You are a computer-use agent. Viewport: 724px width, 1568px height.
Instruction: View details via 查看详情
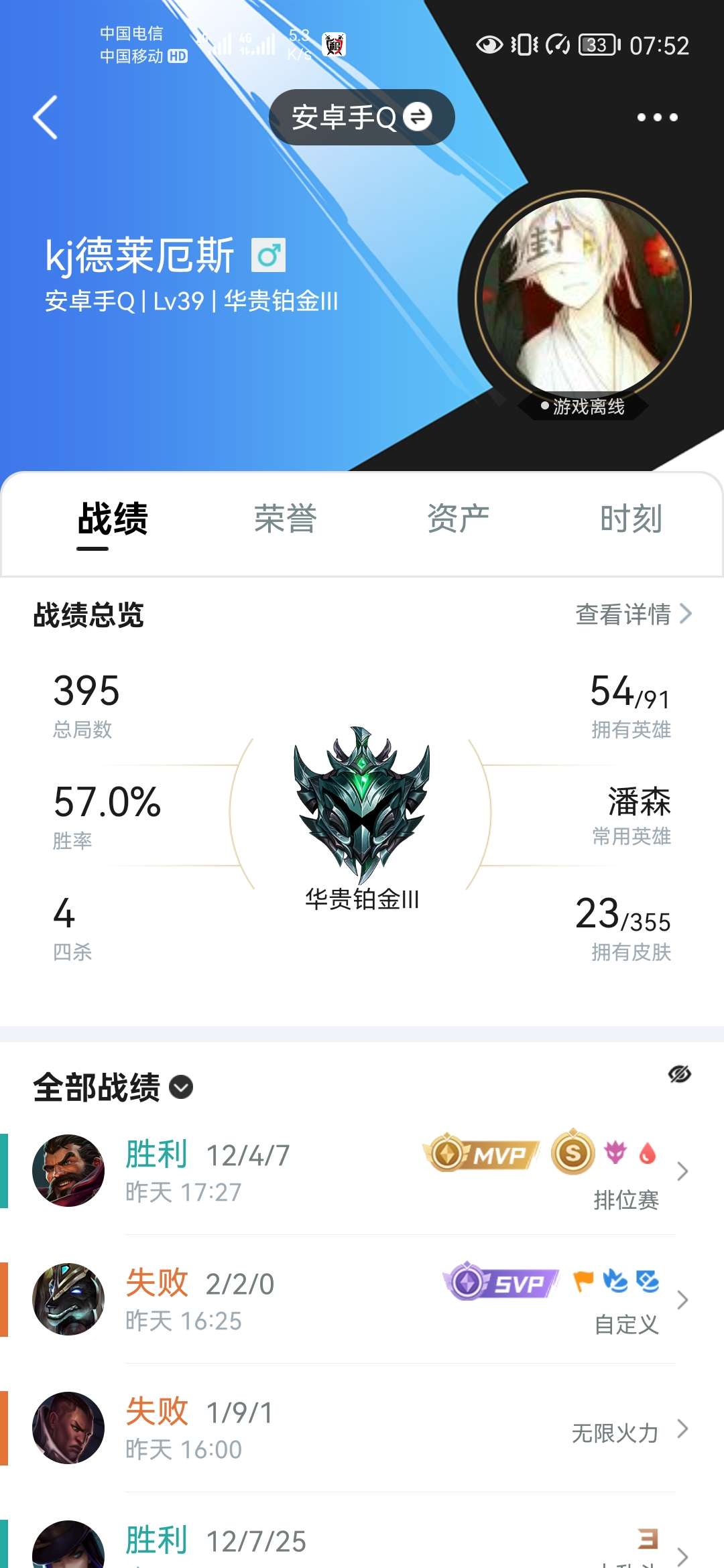click(x=633, y=614)
